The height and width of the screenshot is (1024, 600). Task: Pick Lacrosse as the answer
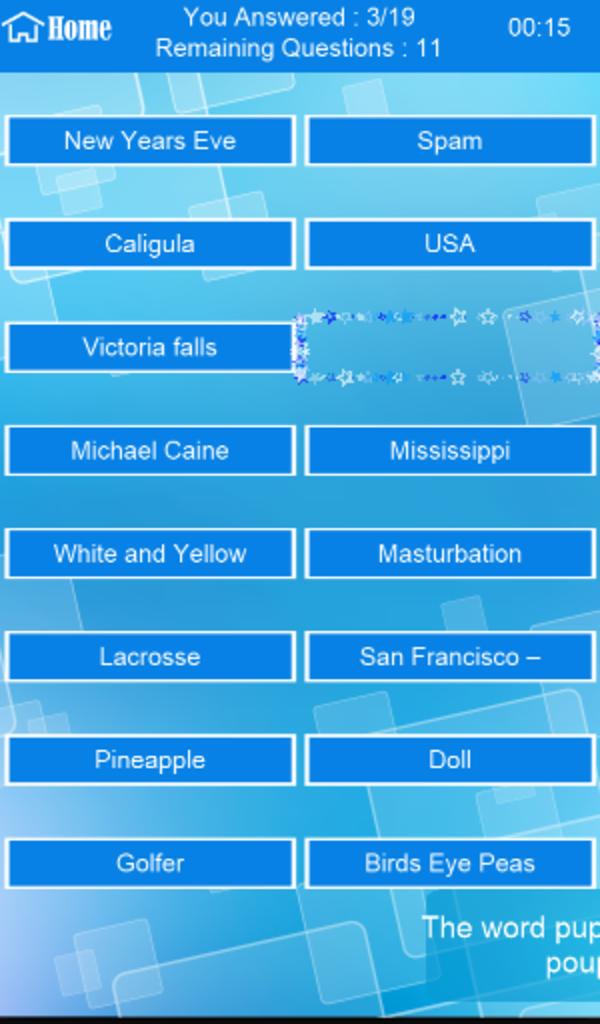[150, 656]
